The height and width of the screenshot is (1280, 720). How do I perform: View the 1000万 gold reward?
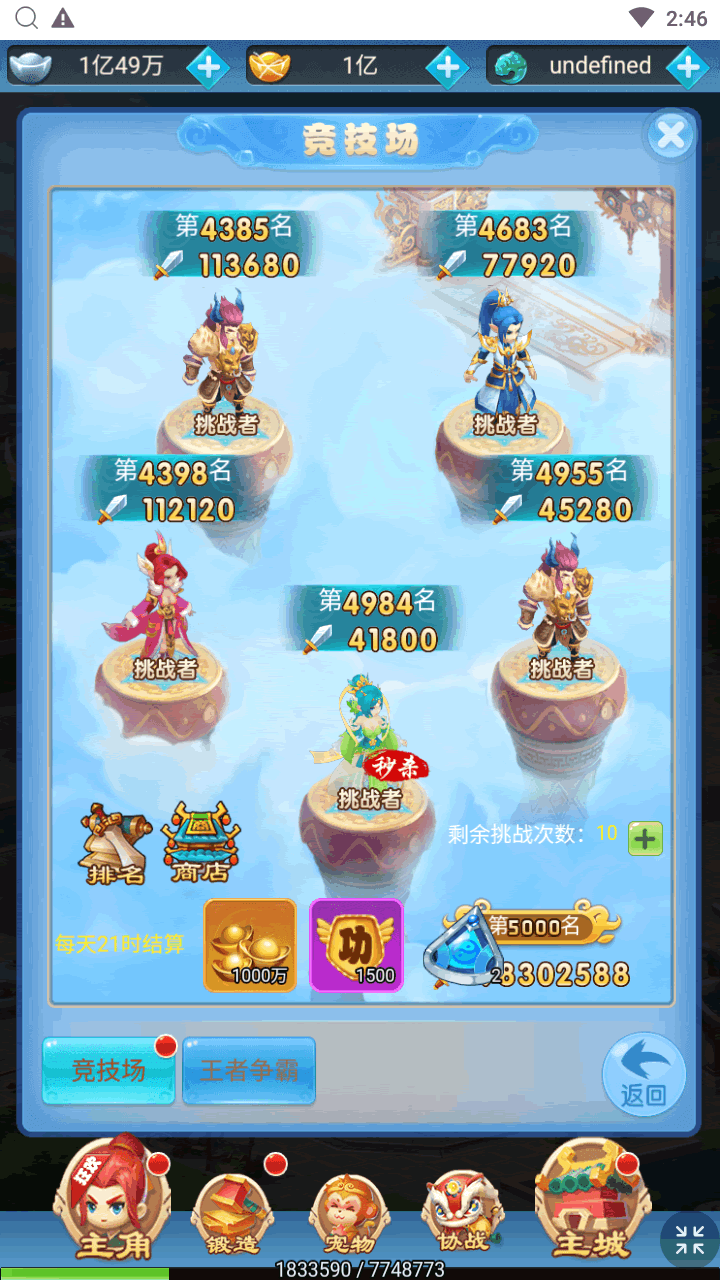[x=250, y=945]
